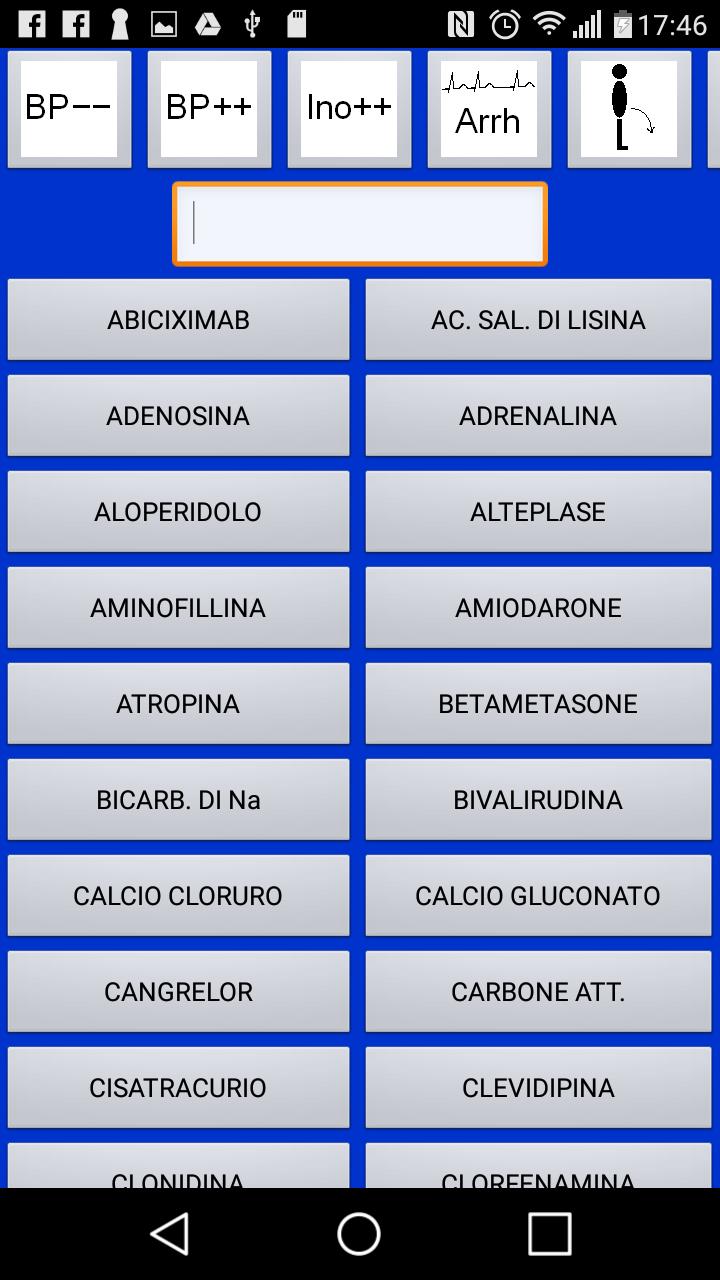
Task: Select ALTEPLASE
Action: tap(538, 512)
